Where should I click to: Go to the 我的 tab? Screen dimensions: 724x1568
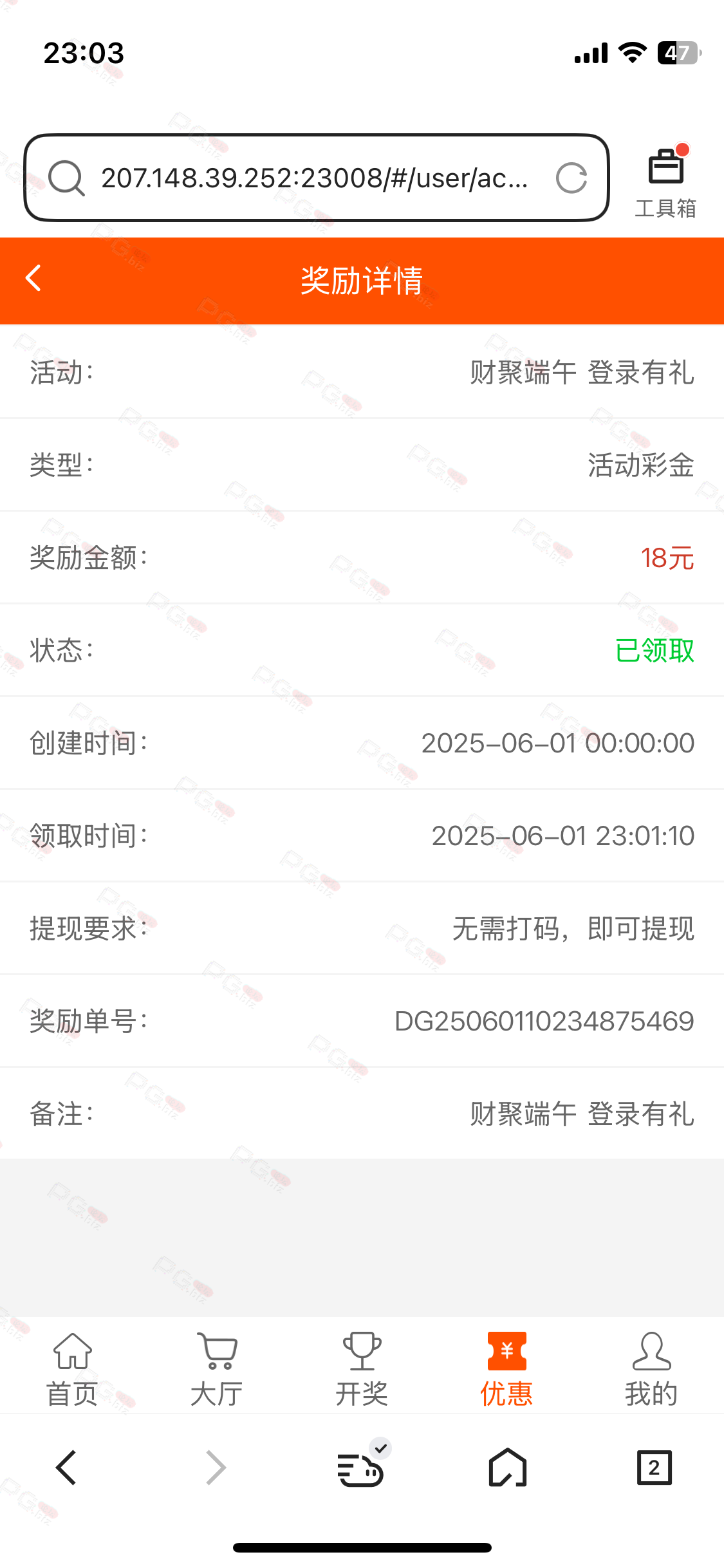pos(651,1368)
